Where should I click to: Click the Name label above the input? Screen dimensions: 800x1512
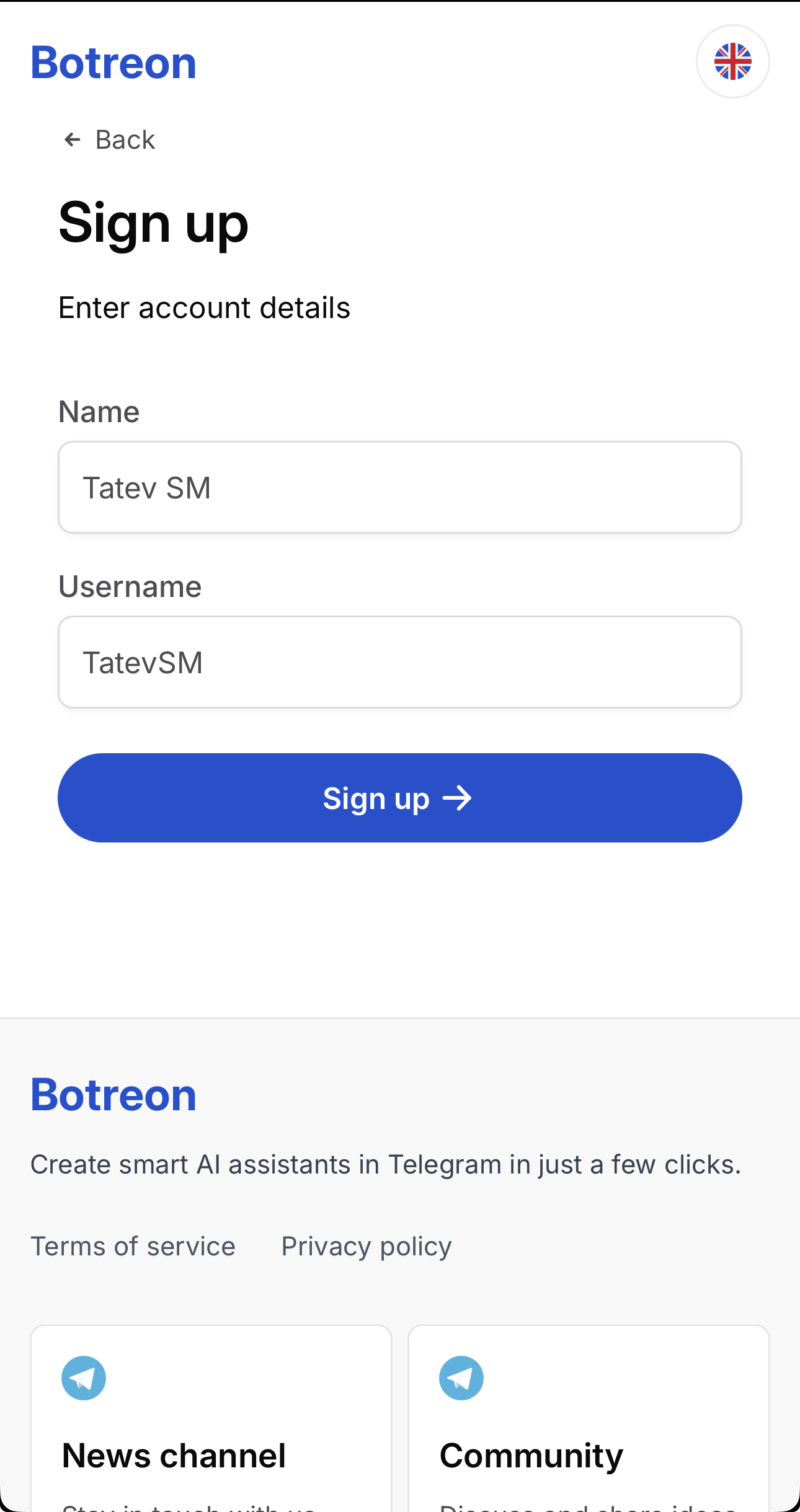99,411
